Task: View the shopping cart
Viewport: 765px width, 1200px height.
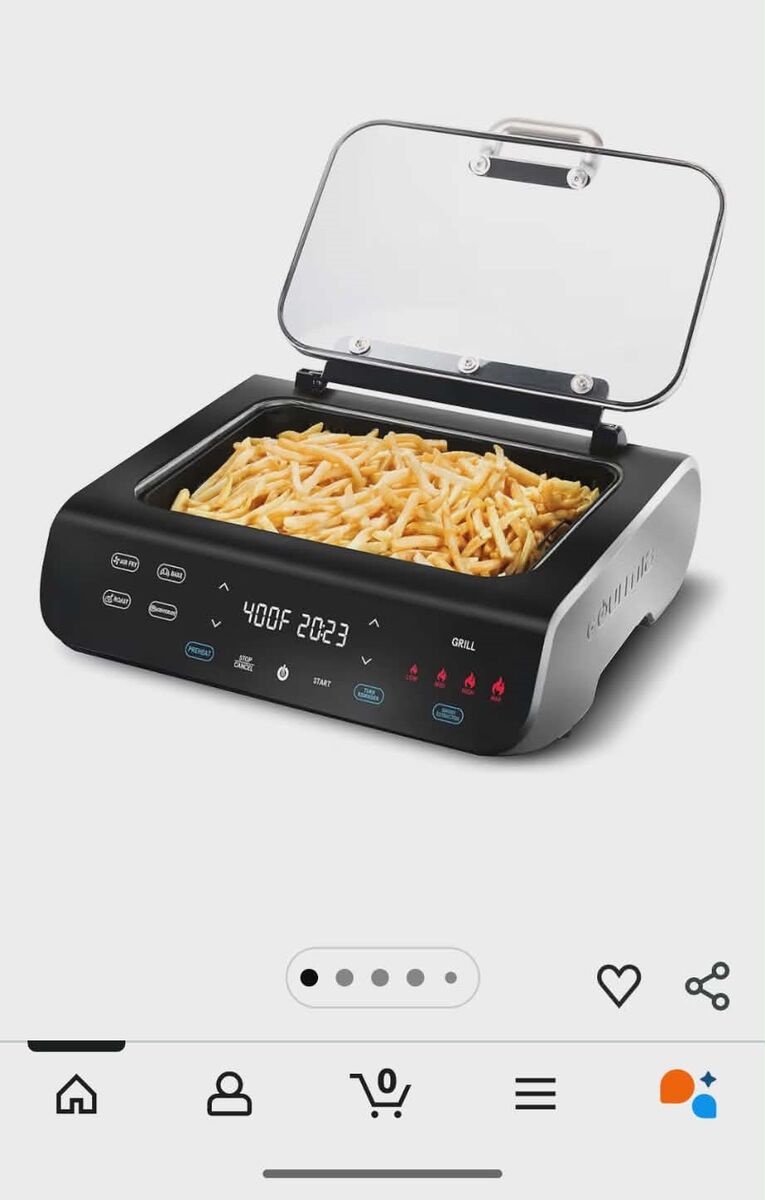Action: tap(382, 1094)
